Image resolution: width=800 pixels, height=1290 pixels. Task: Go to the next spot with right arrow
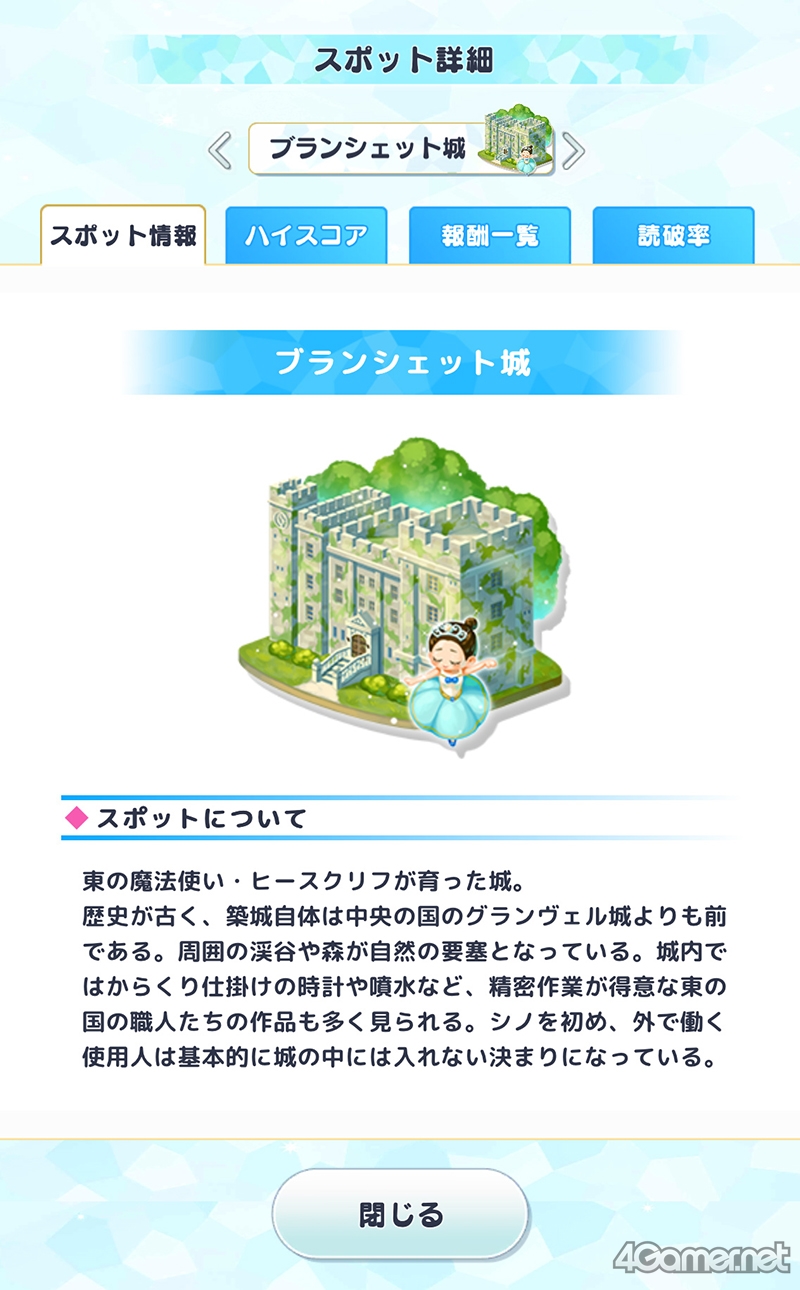click(572, 150)
